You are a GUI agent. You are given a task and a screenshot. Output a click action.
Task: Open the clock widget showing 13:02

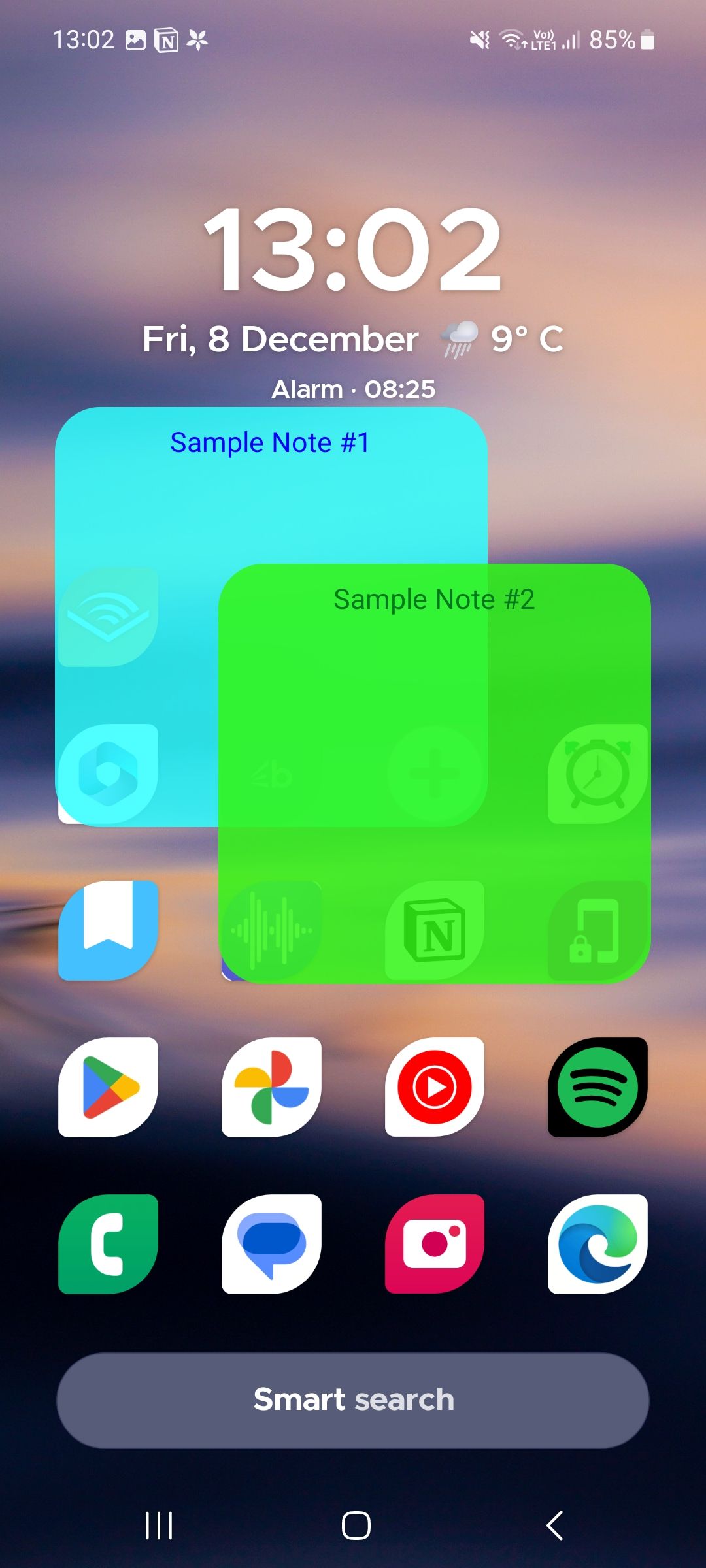[x=353, y=248]
